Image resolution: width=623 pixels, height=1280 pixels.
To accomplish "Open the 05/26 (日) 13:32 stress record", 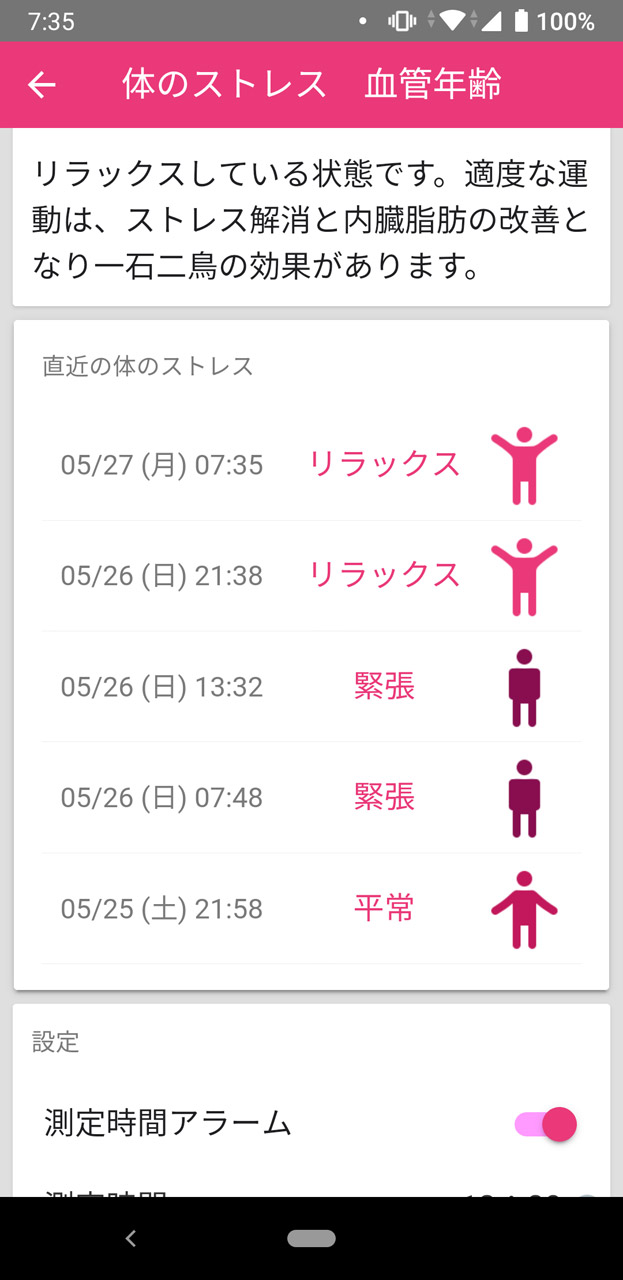I will (311, 687).
